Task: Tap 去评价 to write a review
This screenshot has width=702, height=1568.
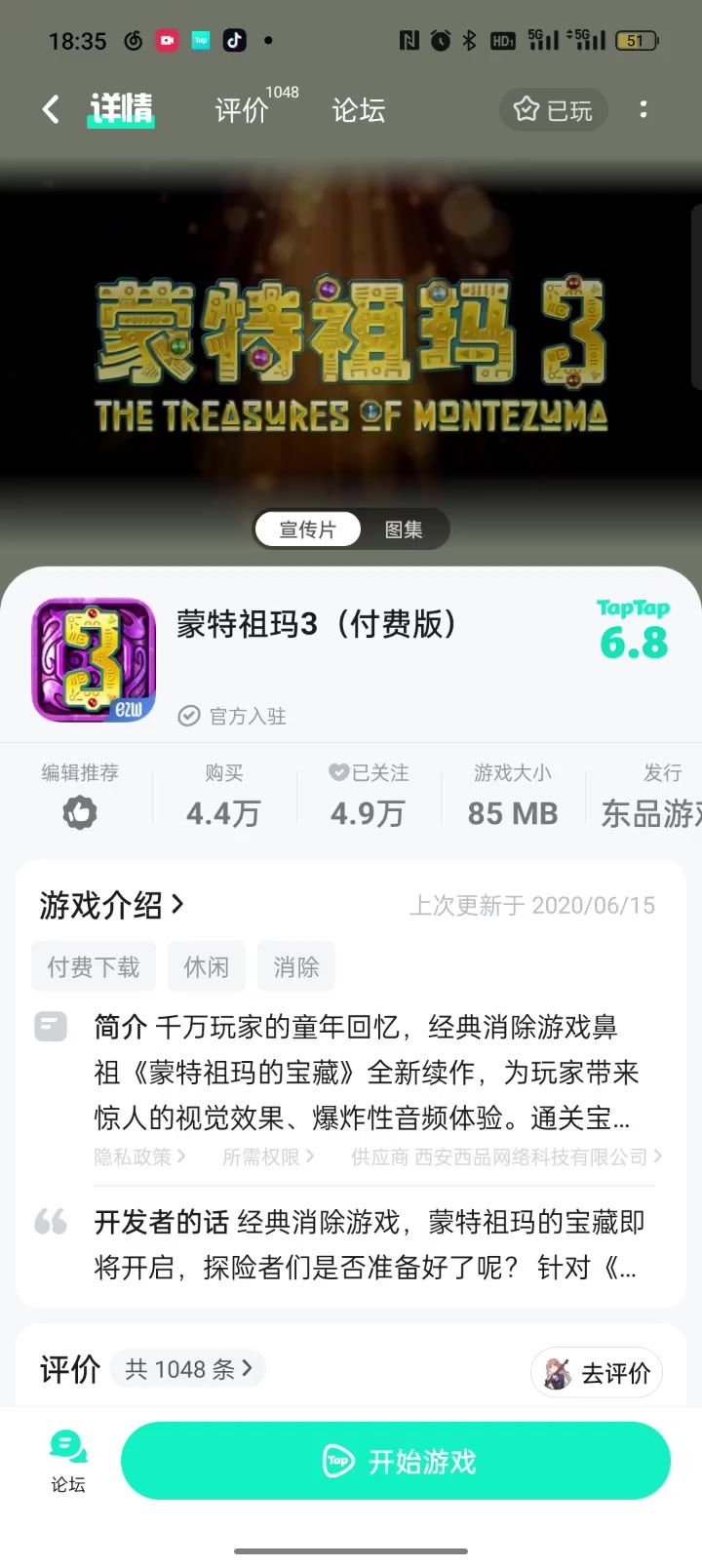Action: click(x=598, y=1373)
